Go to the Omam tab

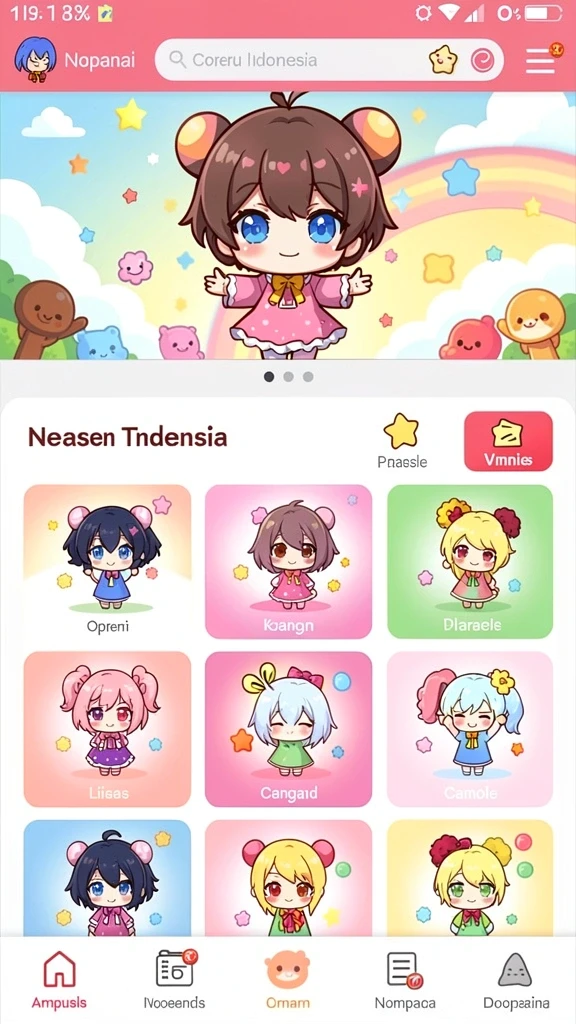tap(288, 980)
